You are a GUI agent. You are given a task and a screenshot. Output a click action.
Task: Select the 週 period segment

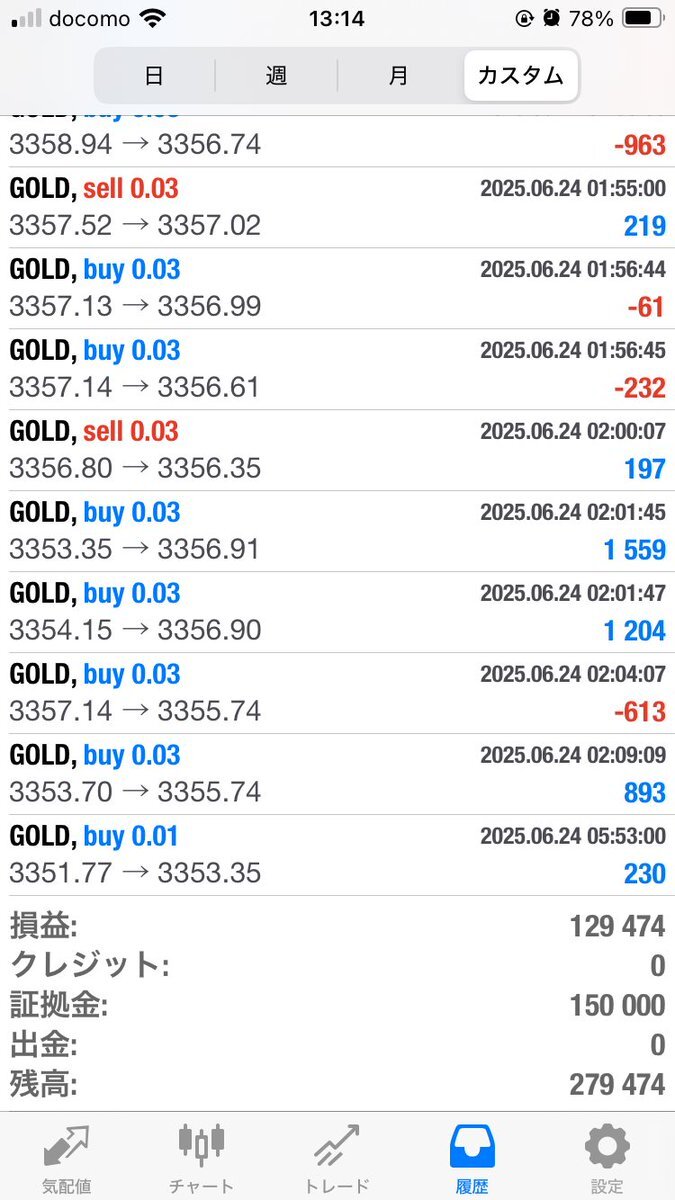pyautogui.click(x=276, y=75)
